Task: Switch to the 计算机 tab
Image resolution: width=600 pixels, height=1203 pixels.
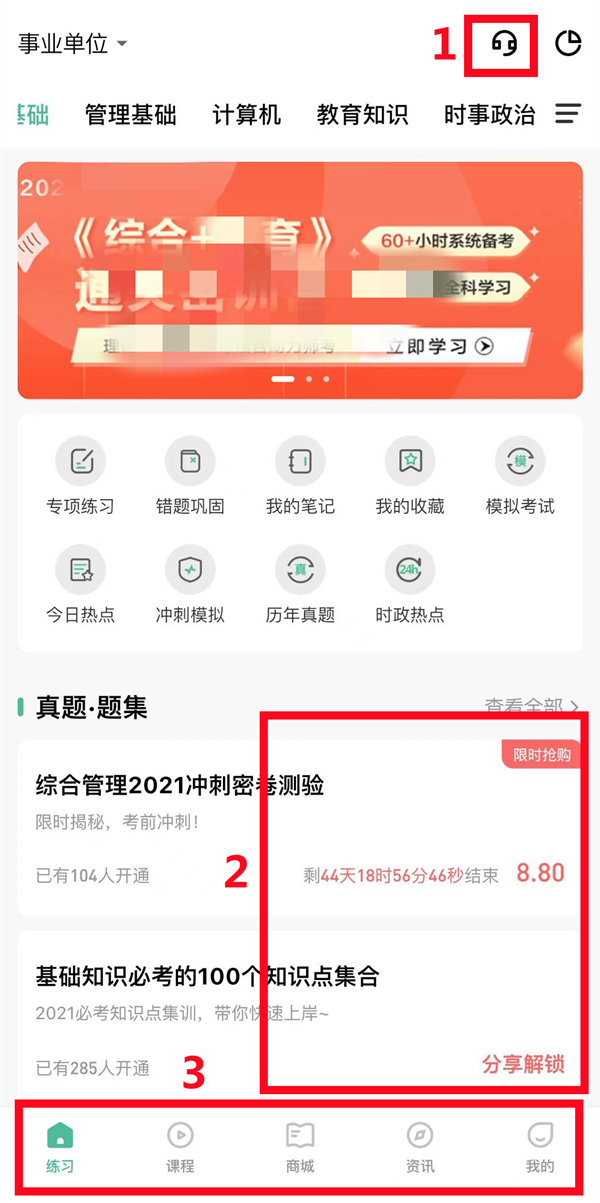Action: (x=247, y=115)
